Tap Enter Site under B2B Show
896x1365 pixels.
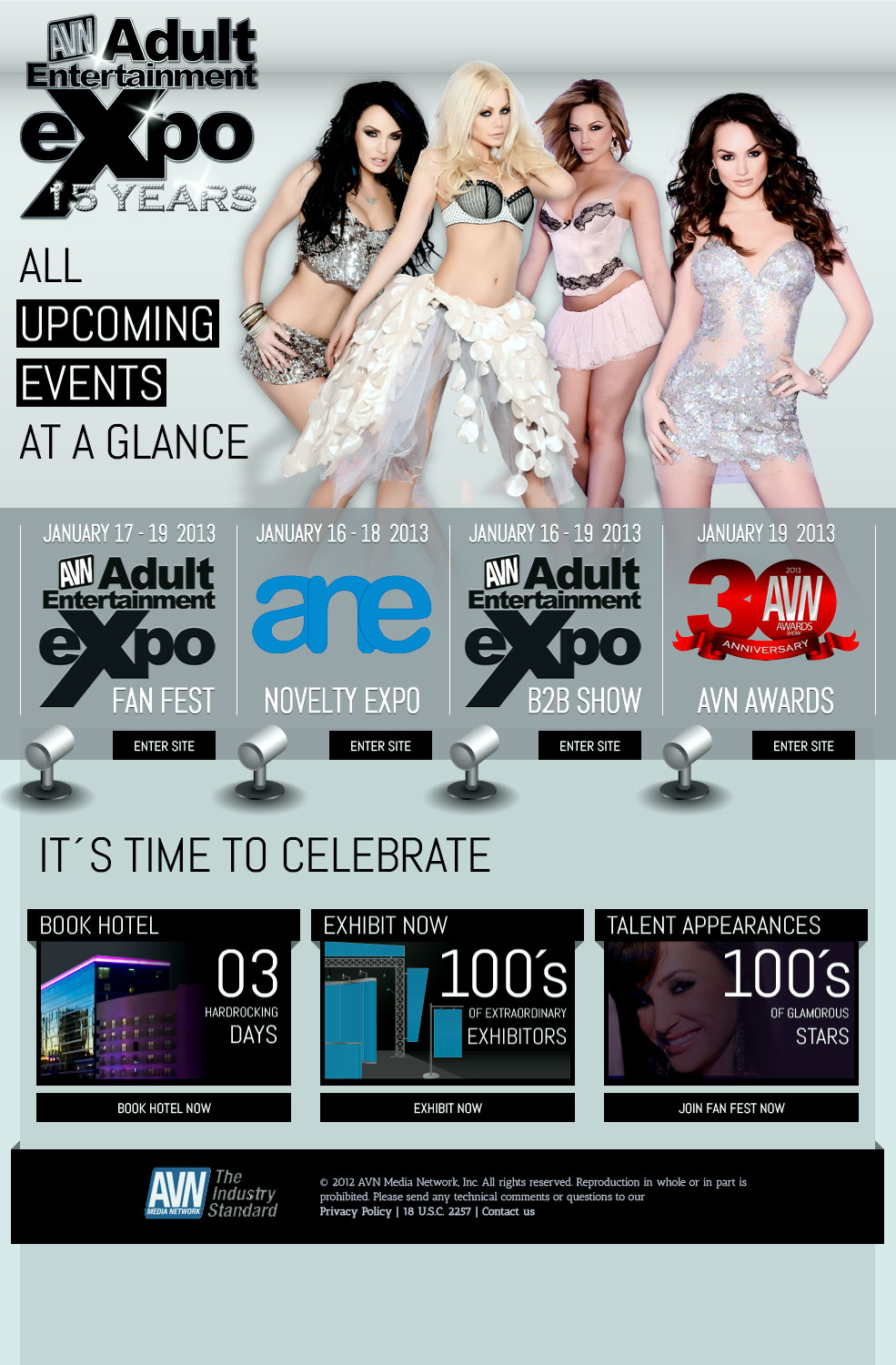[589, 745]
